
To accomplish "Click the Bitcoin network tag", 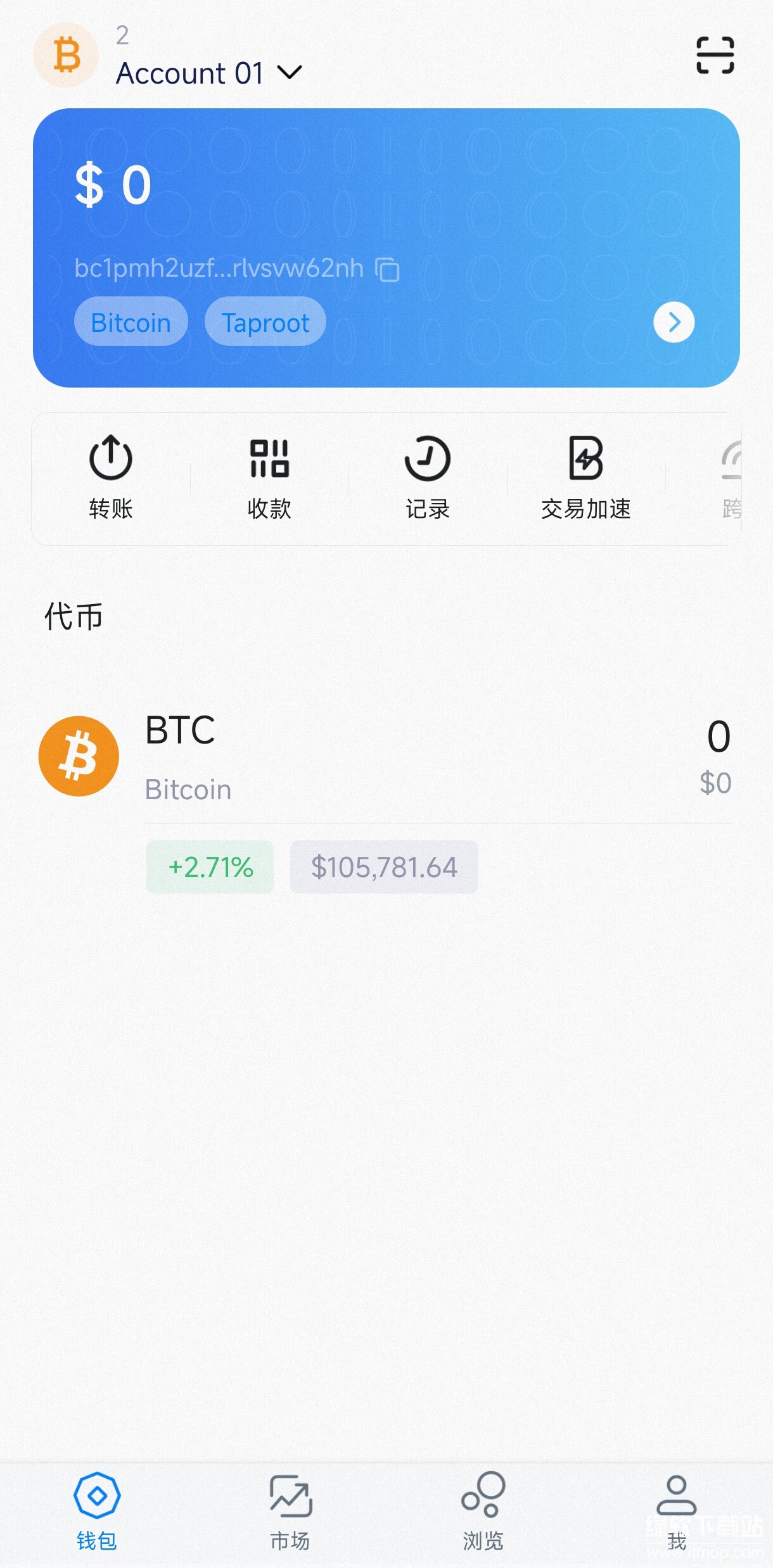I will (131, 322).
